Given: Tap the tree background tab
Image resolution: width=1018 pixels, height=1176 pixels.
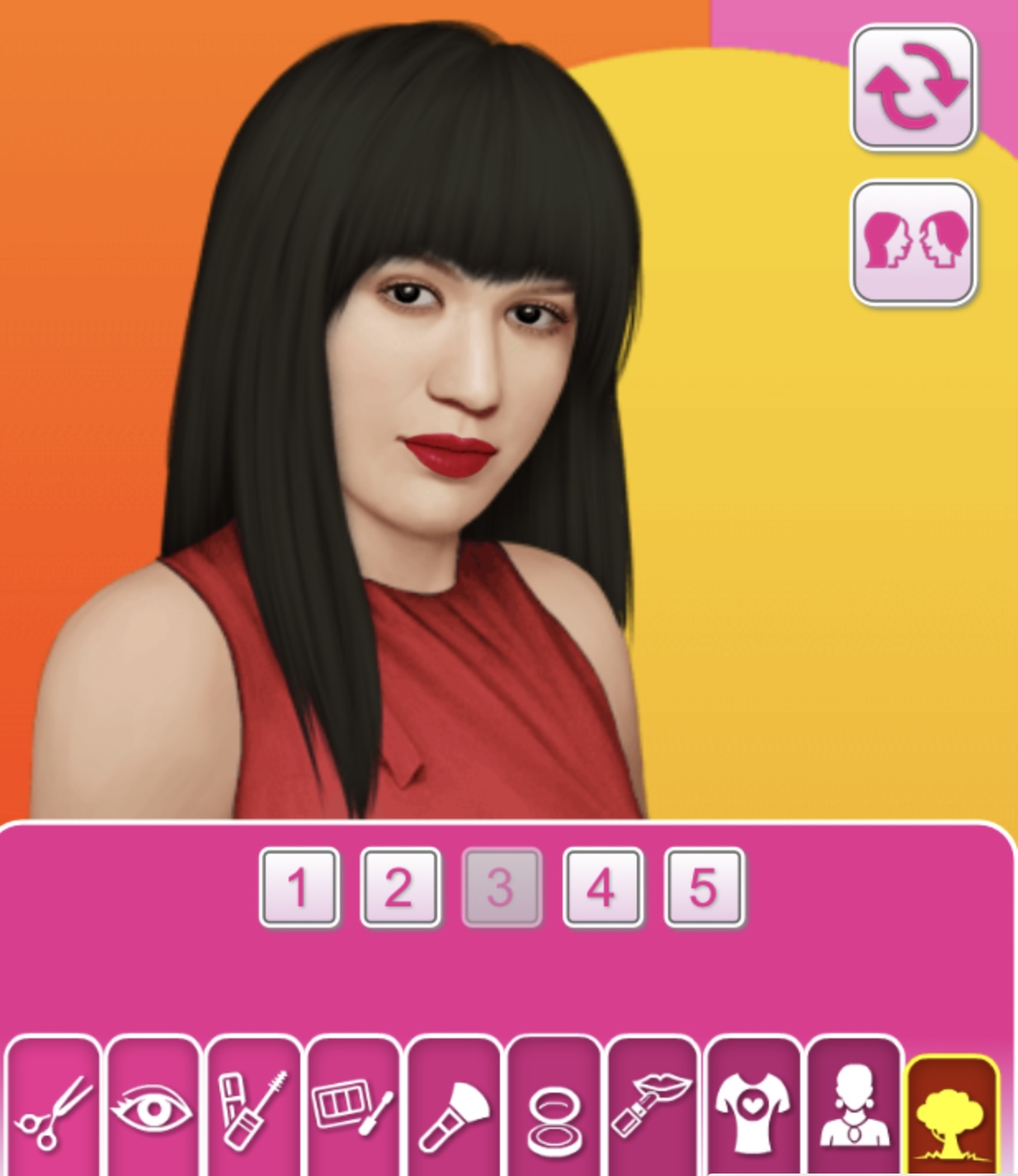Looking at the screenshot, I should pyautogui.click(x=953, y=1113).
